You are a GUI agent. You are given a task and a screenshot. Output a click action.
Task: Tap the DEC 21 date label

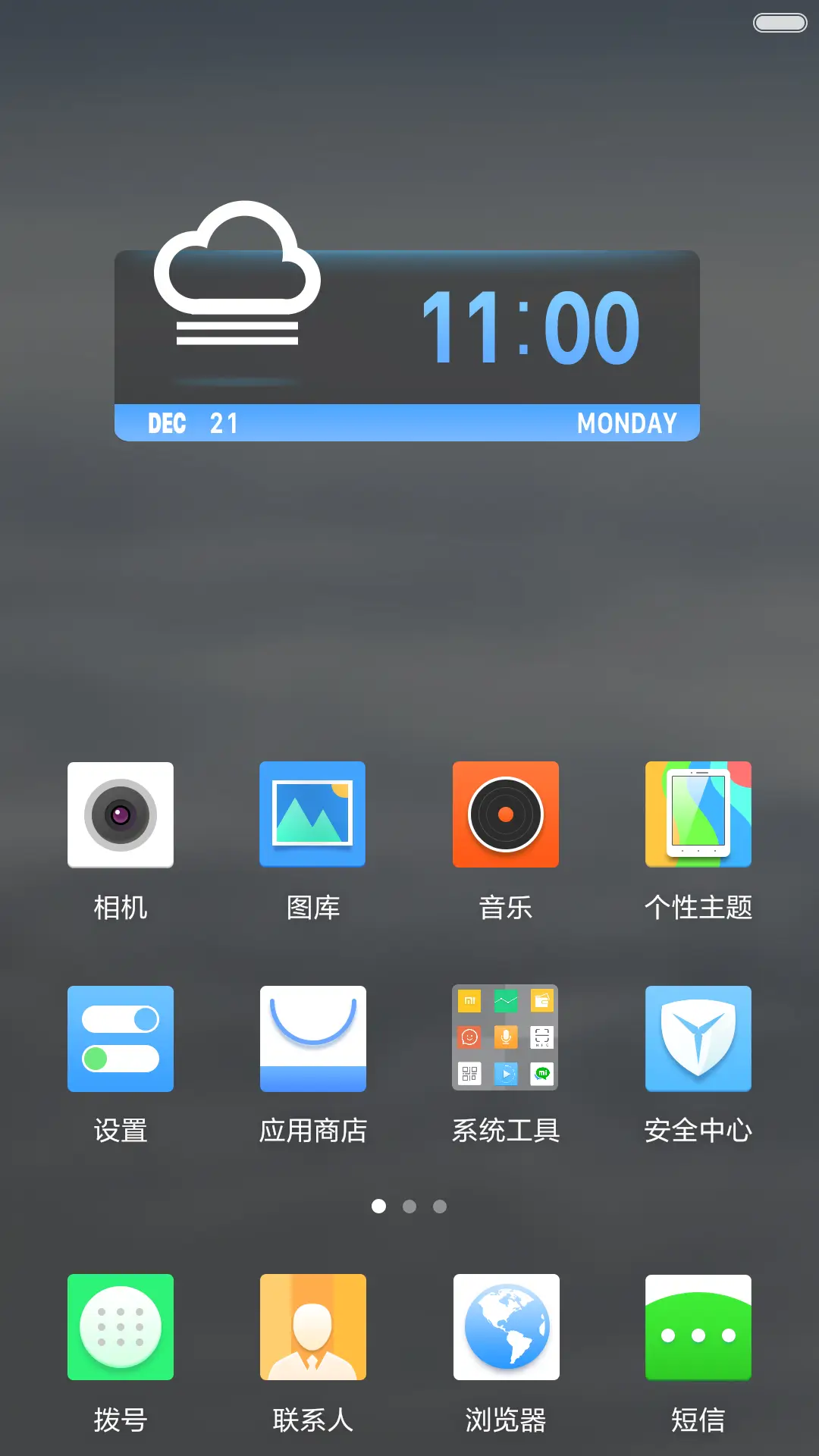click(x=190, y=423)
